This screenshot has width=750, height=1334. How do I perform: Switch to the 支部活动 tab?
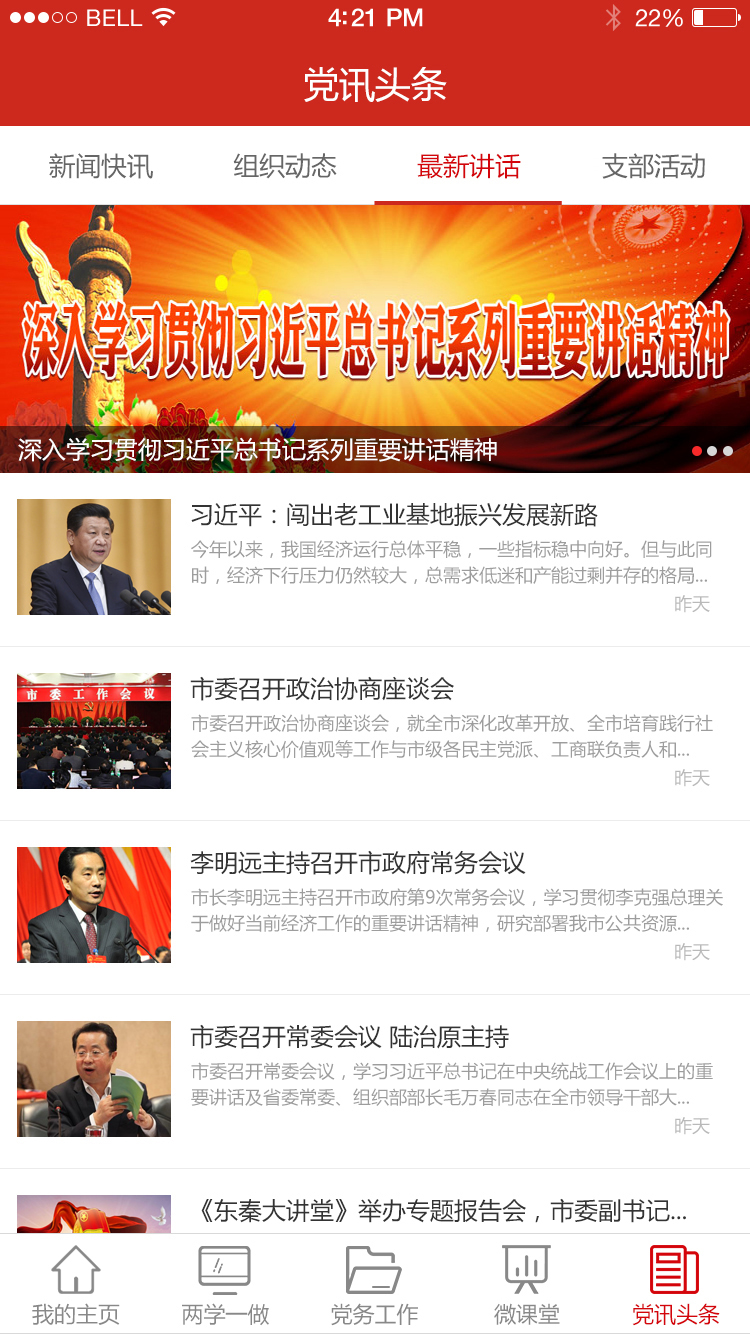click(654, 166)
